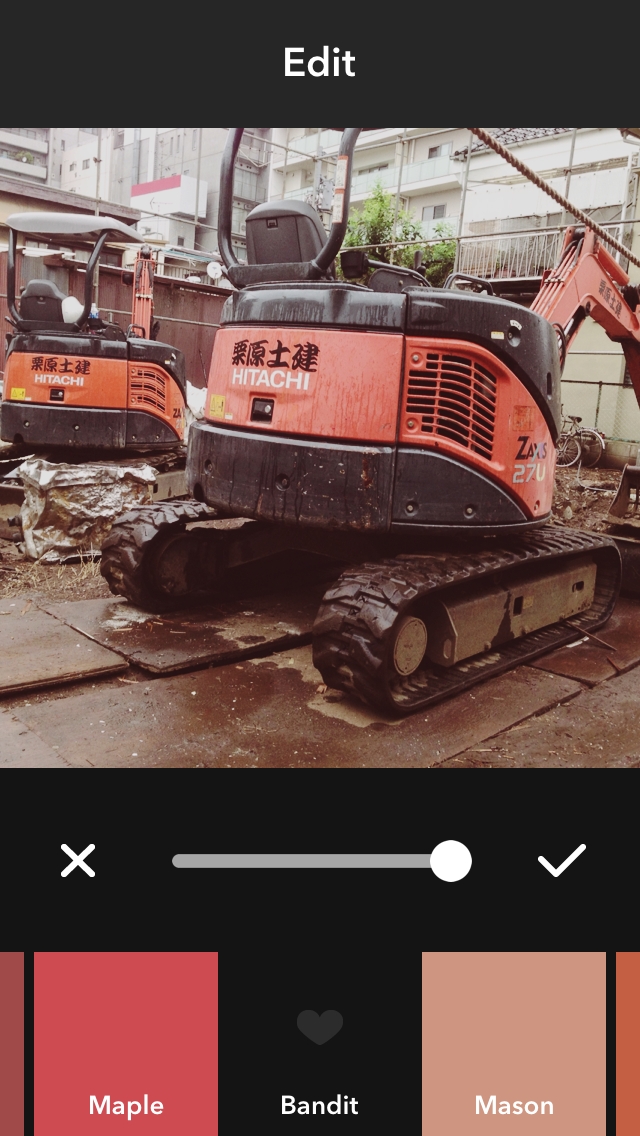Cancel the filter edit with the X
Image resolution: width=640 pixels, height=1136 pixels.
coord(78,860)
